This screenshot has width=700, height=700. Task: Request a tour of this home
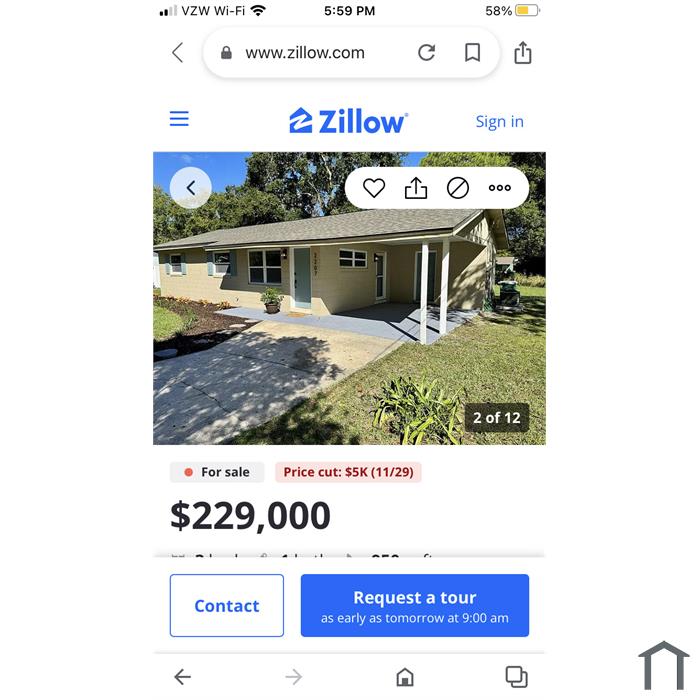[x=414, y=606]
